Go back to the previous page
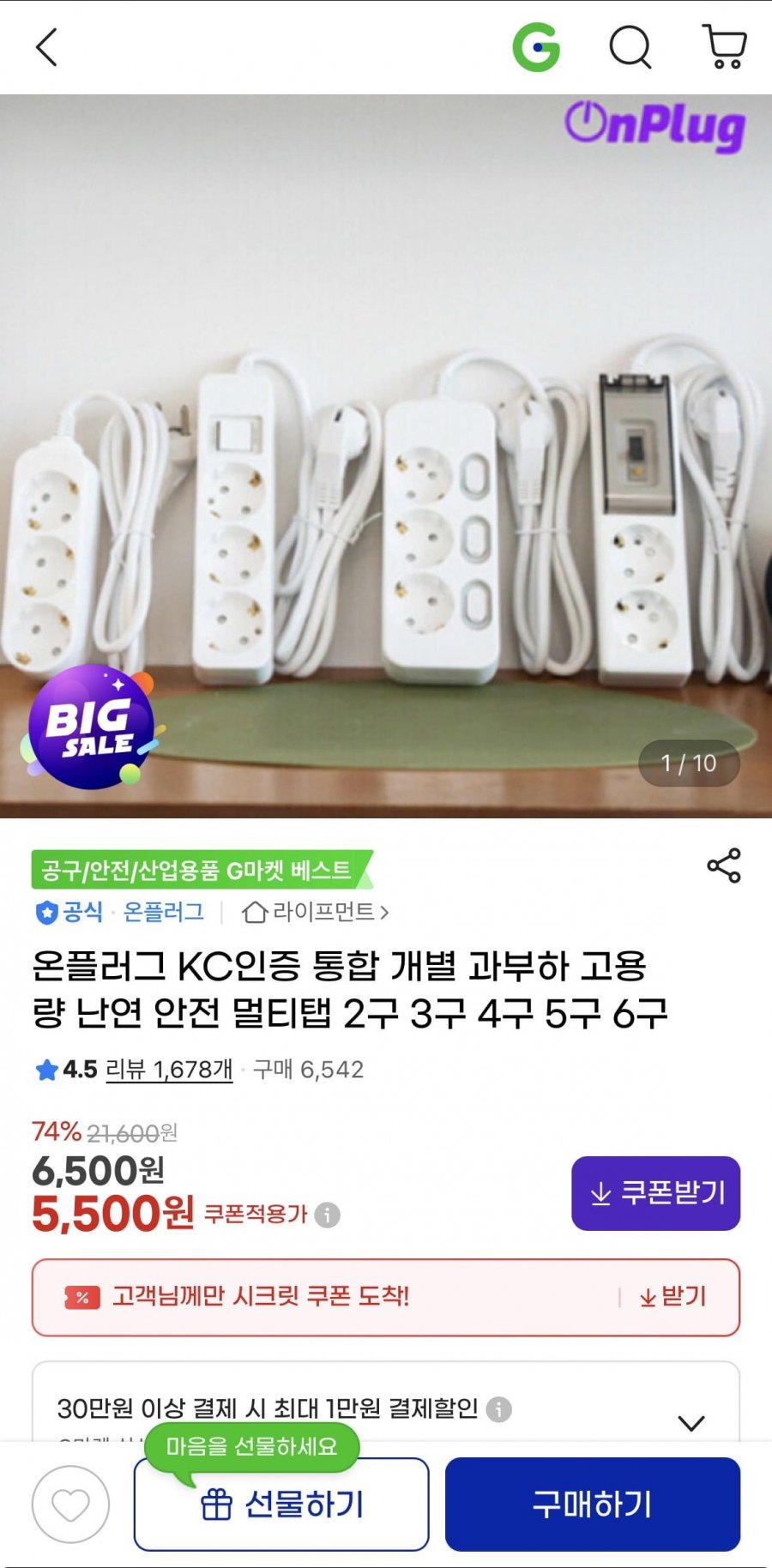772x1568 pixels. pyautogui.click(x=47, y=47)
